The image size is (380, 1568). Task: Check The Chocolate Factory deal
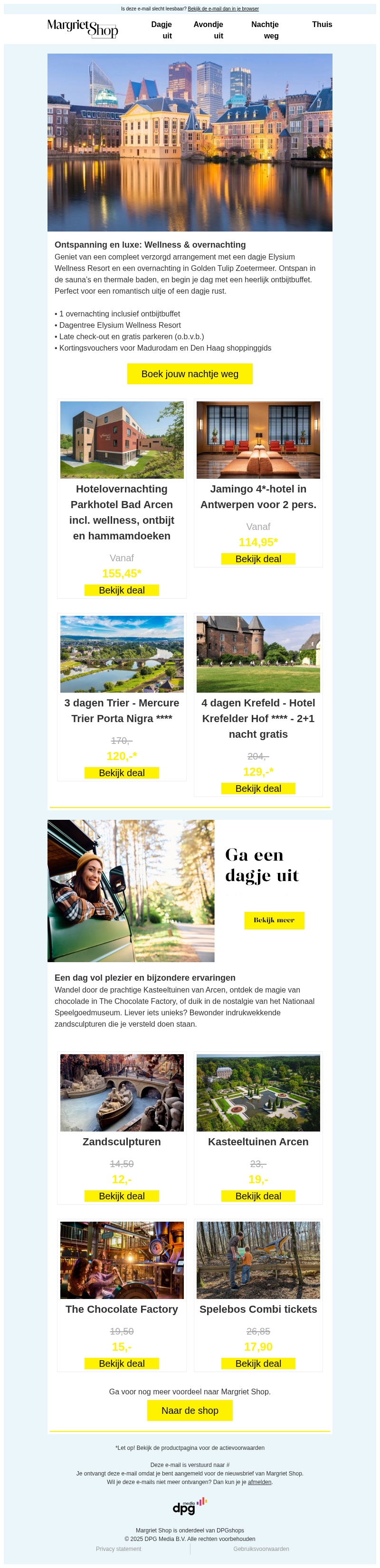[122, 1363]
